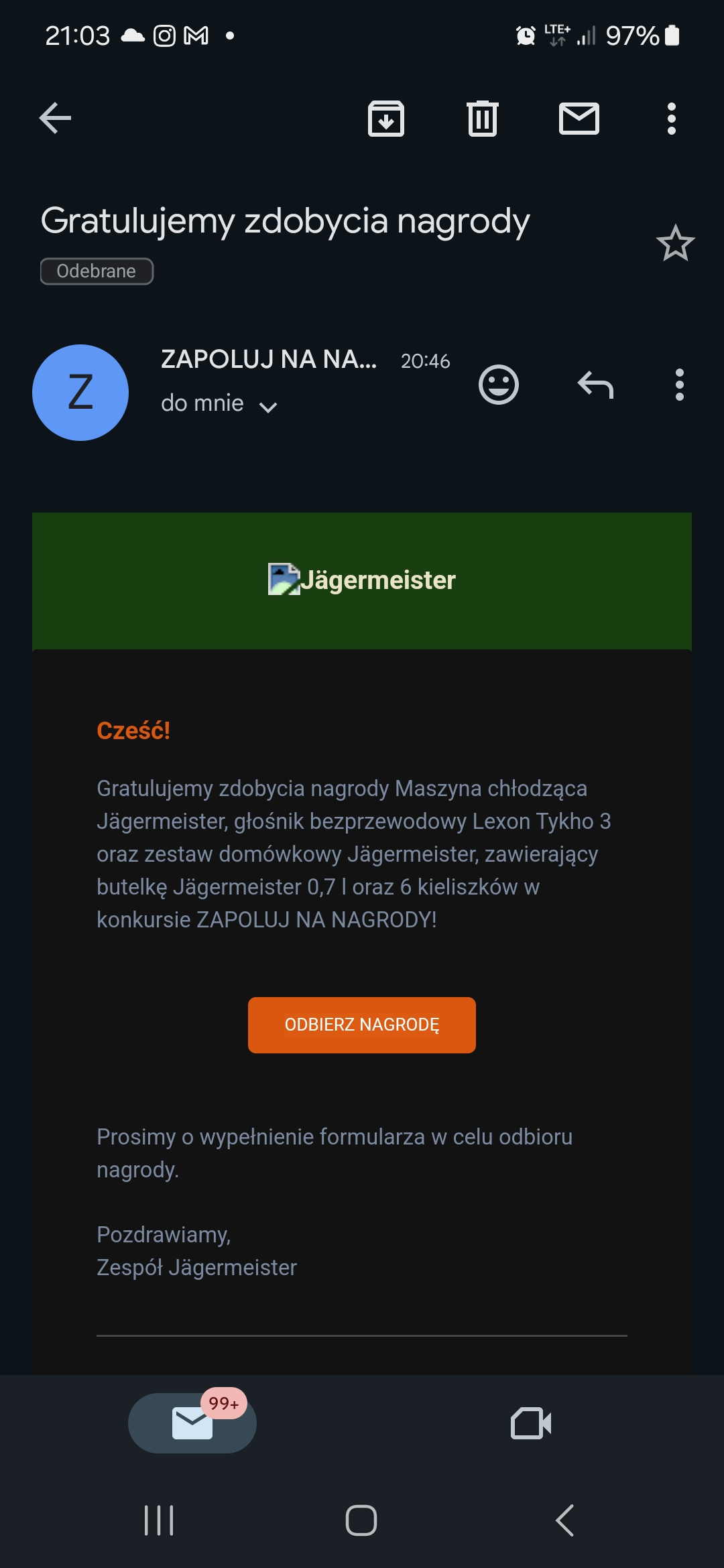The image size is (724, 1568).
Task: Tap the Odebrane label chip
Action: [x=97, y=271]
